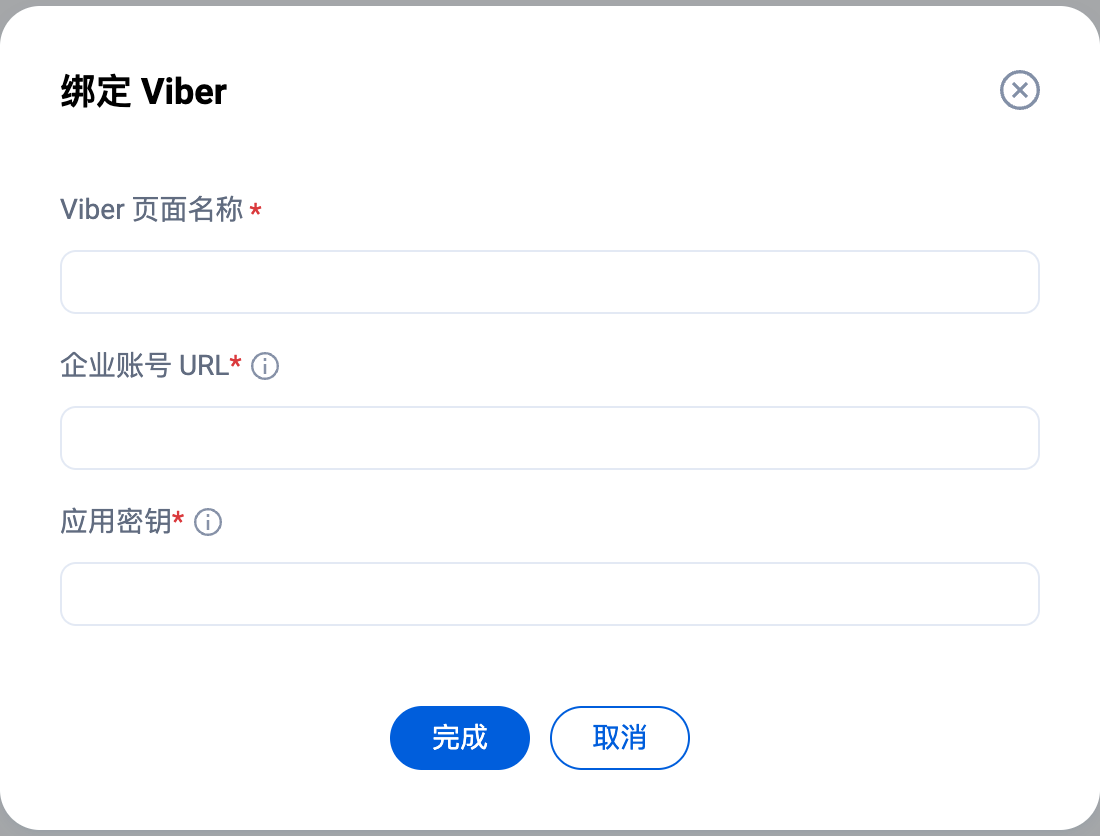The image size is (1100, 836).
Task: Confirm with the 完成 button
Action: click(x=459, y=738)
